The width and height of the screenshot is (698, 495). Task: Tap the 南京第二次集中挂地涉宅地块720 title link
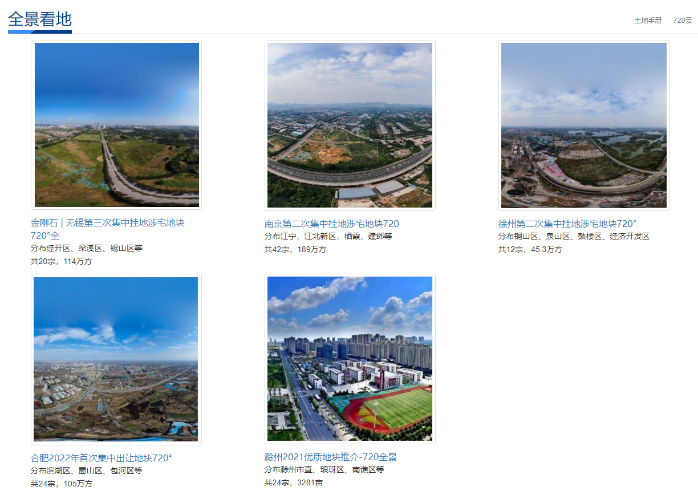click(x=331, y=223)
